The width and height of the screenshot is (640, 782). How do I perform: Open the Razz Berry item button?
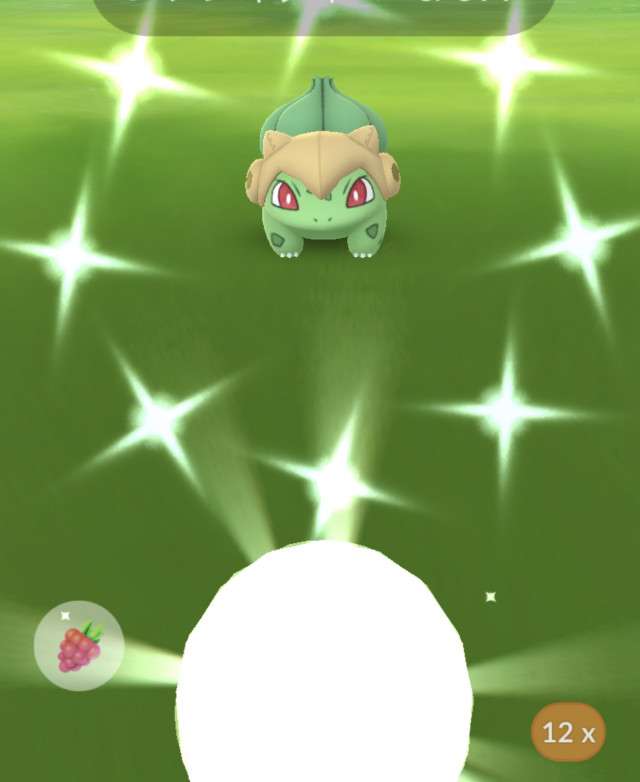[79, 646]
